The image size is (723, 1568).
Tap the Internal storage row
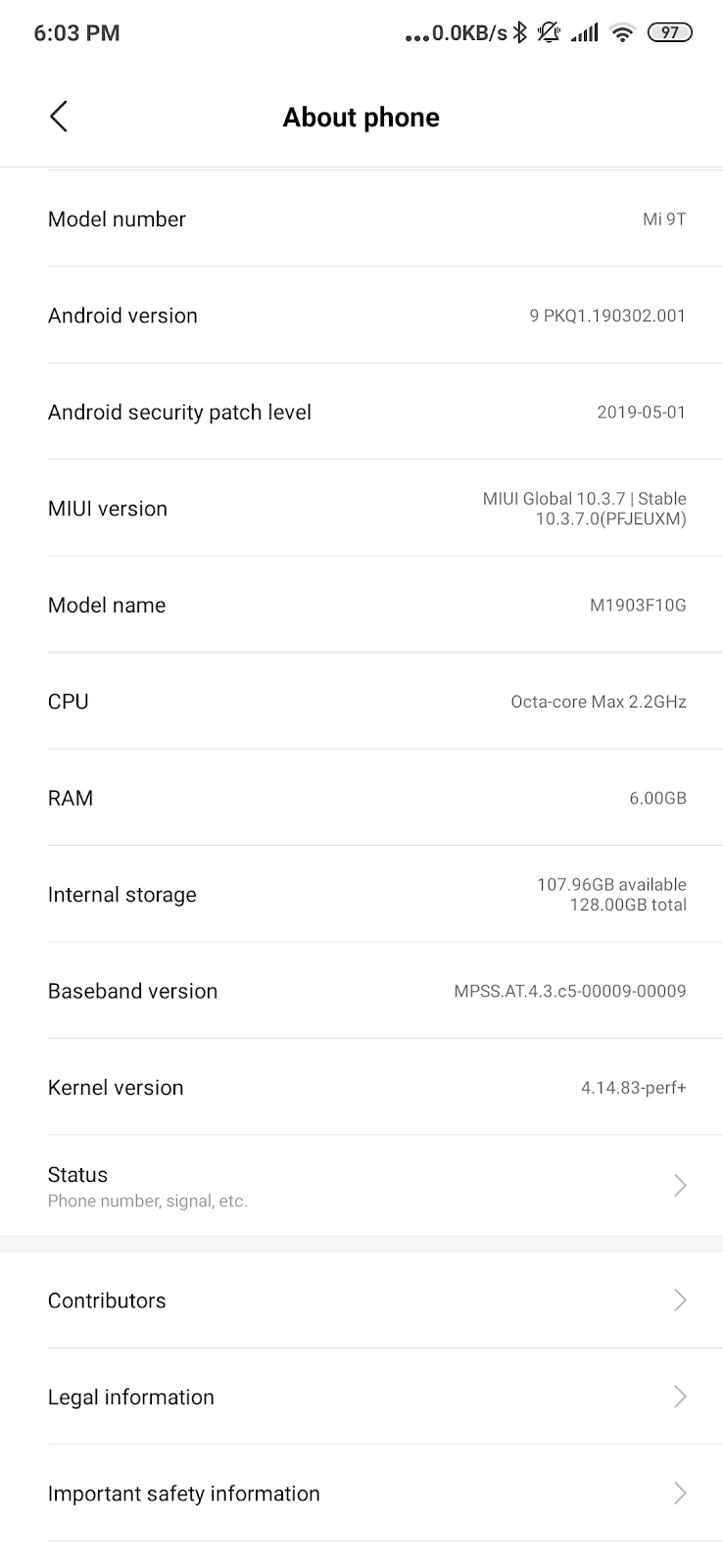tap(361, 895)
